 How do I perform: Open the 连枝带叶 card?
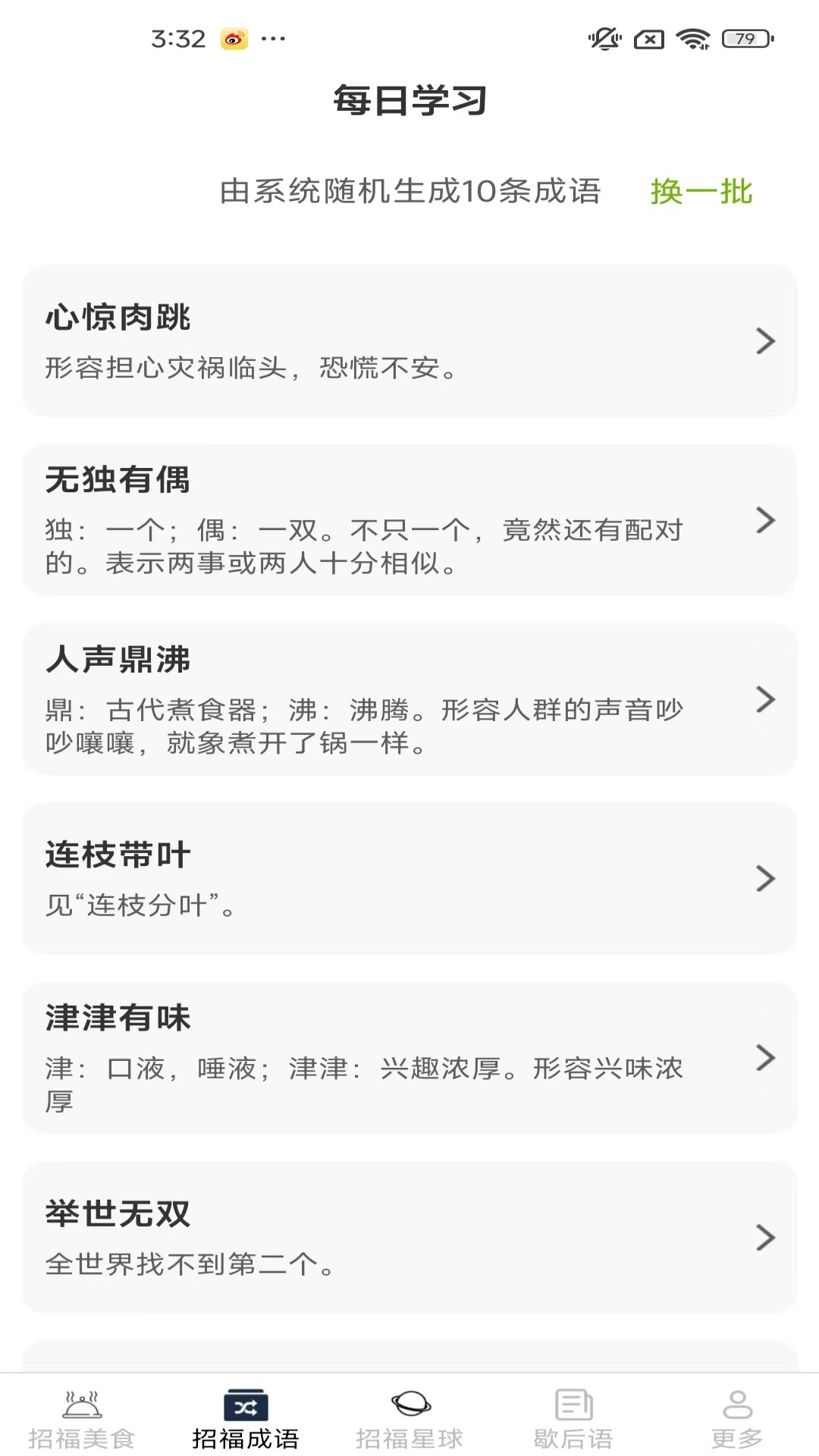[409, 877]
